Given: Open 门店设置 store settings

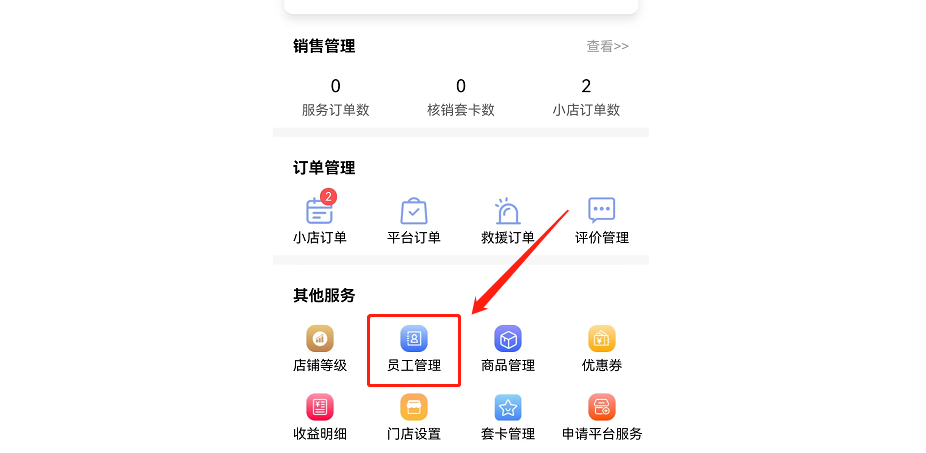Looking at the screenshot, I should (x=414, y=416).
